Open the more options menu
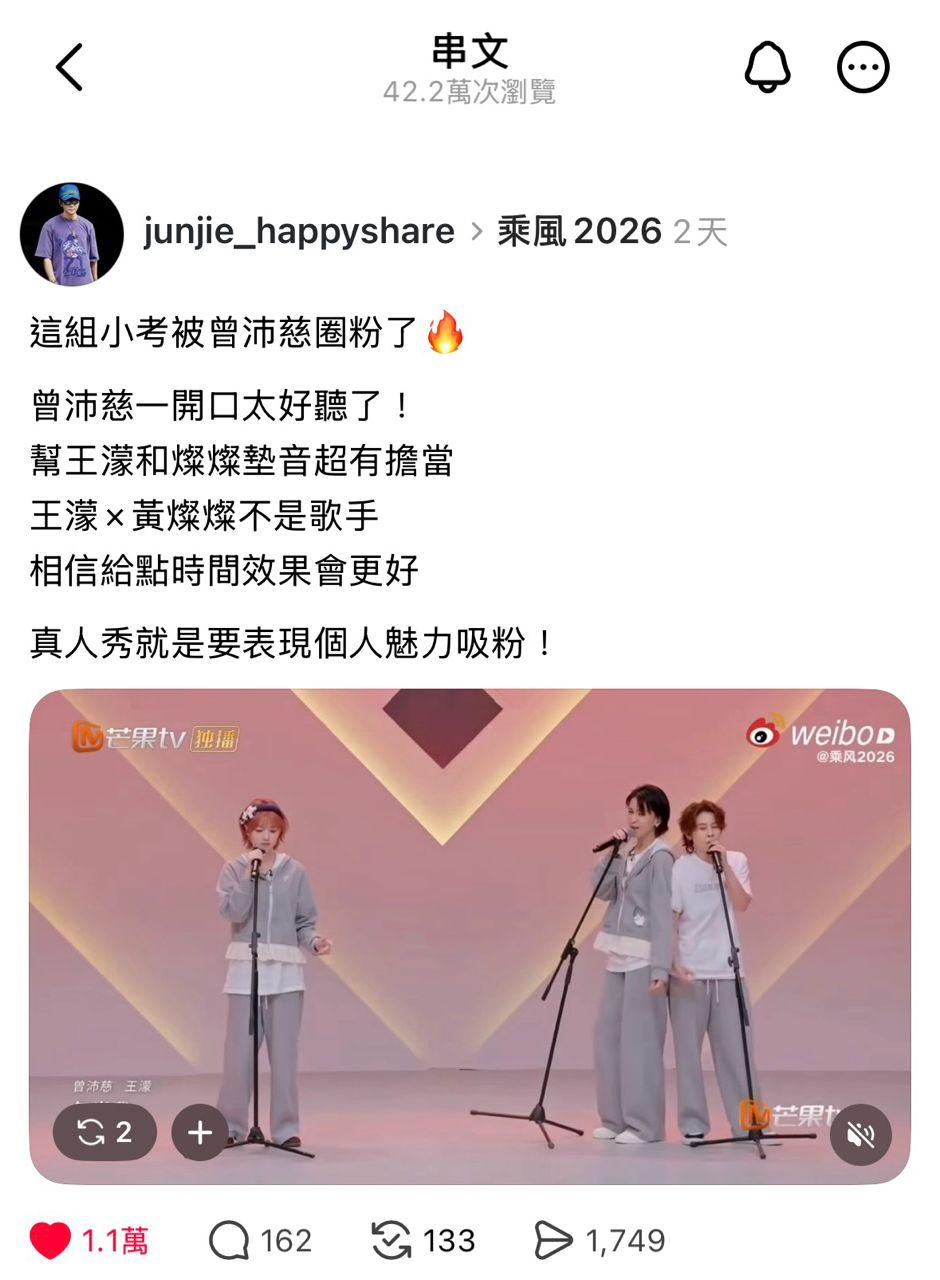The image size is (940, 1280). click(862, 68)
